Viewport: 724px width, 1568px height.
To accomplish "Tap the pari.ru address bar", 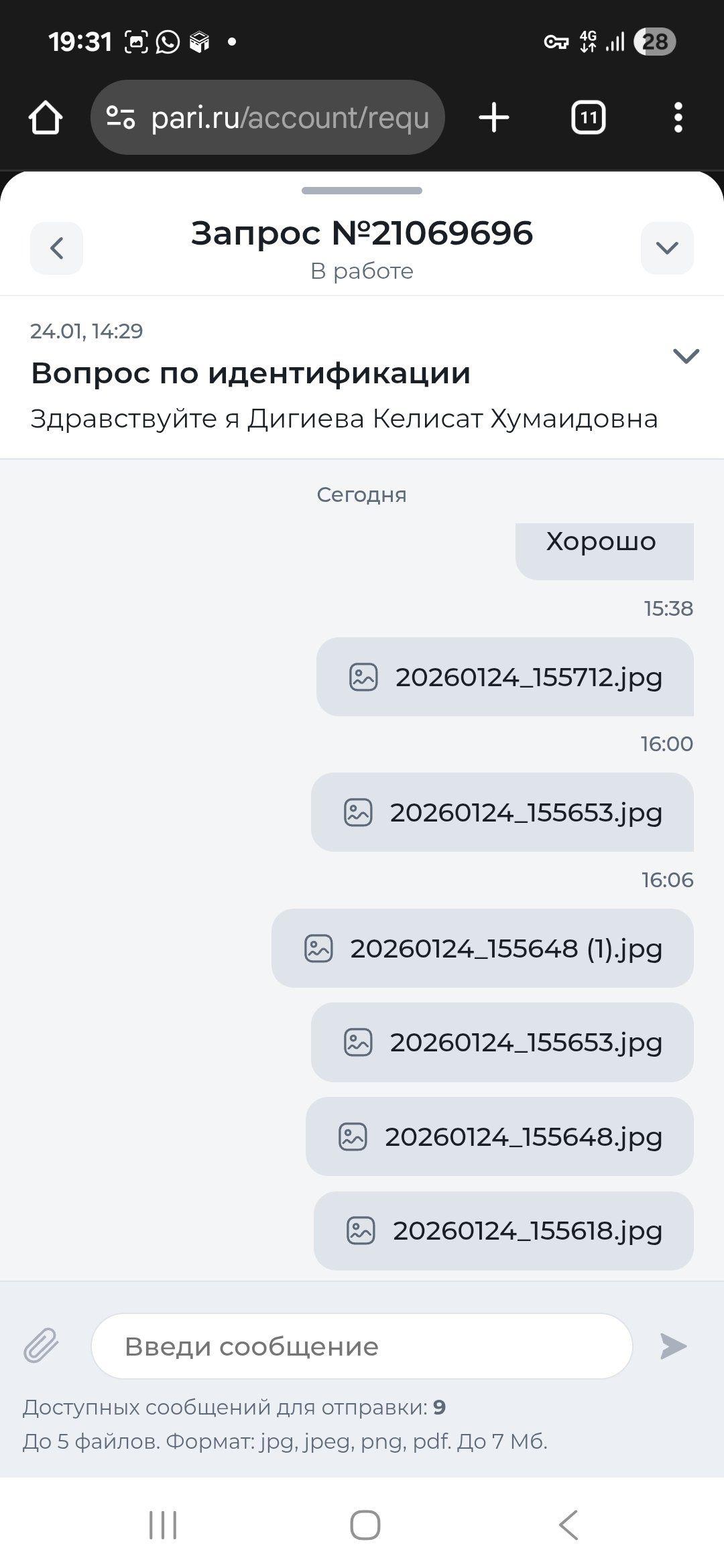I will coord(268,118).
